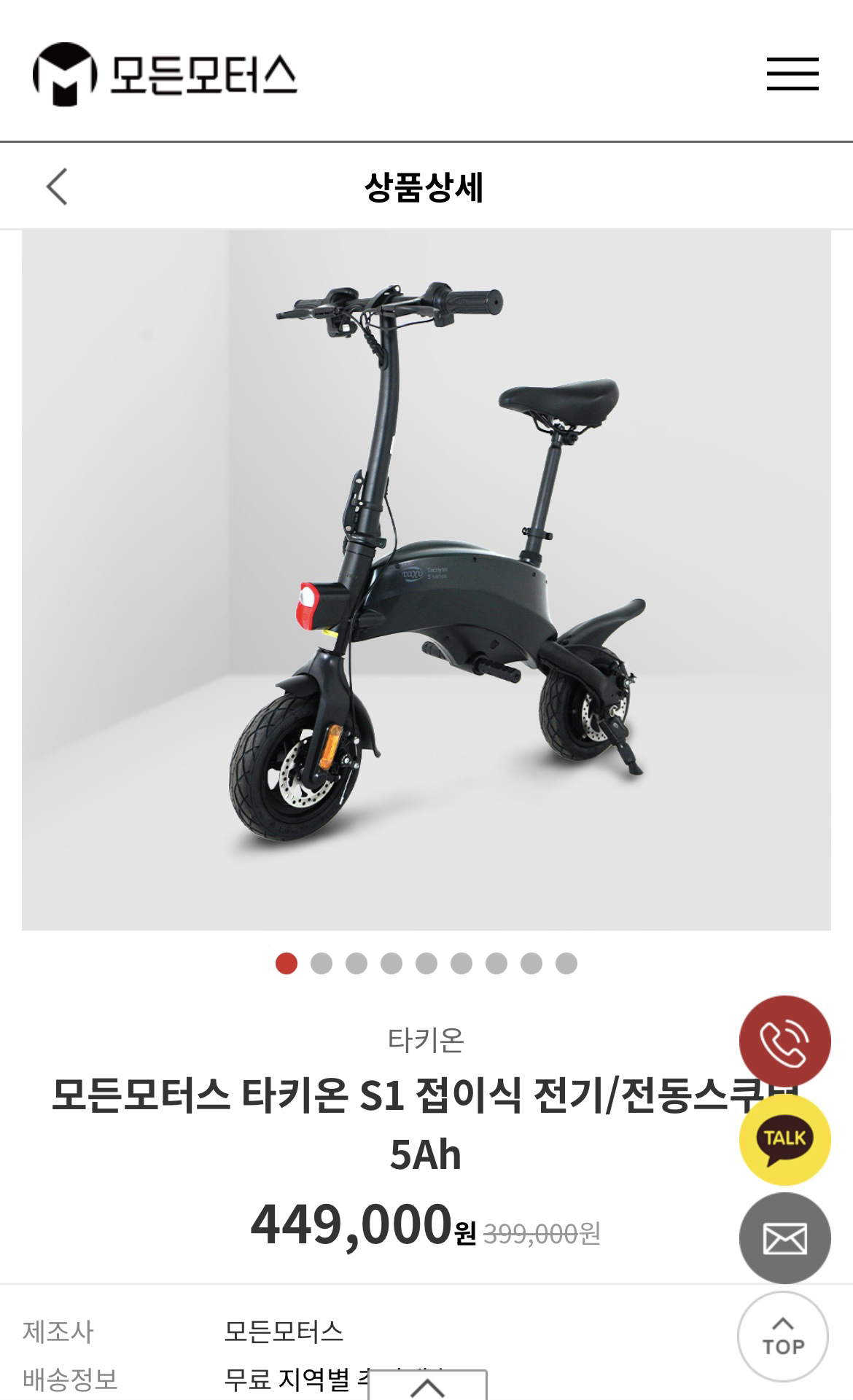Jump to the second image dot
The height and width of the screenshot is (1400, 853).
(x=322, y=963)
